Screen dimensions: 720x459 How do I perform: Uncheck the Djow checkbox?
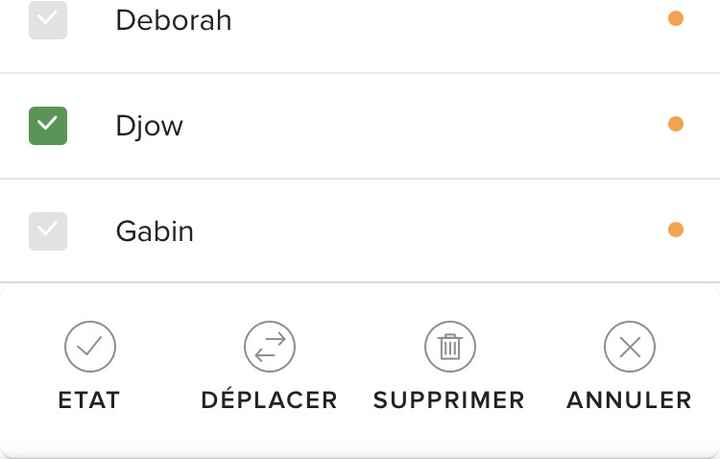pos(48,125)
